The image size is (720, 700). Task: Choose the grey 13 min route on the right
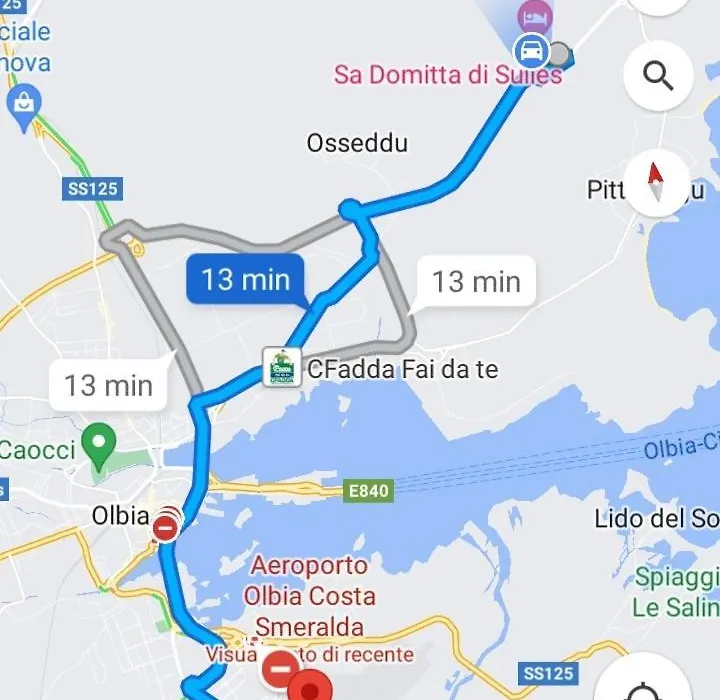click(x=477, y=282)
